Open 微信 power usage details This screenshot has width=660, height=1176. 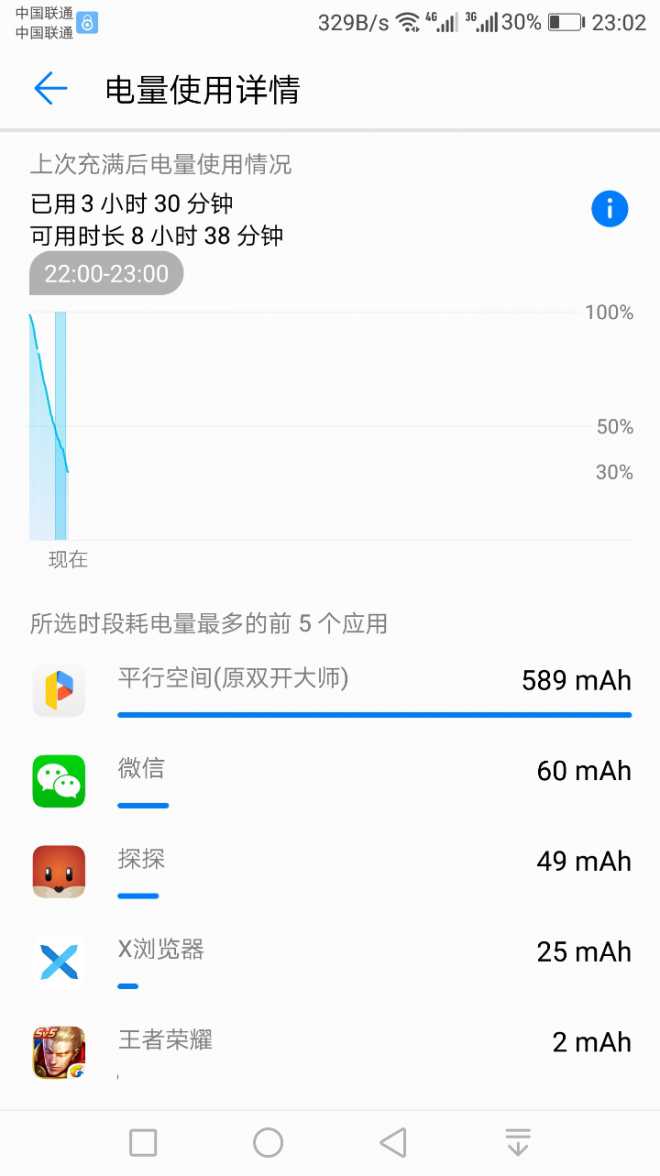(330, 781)
